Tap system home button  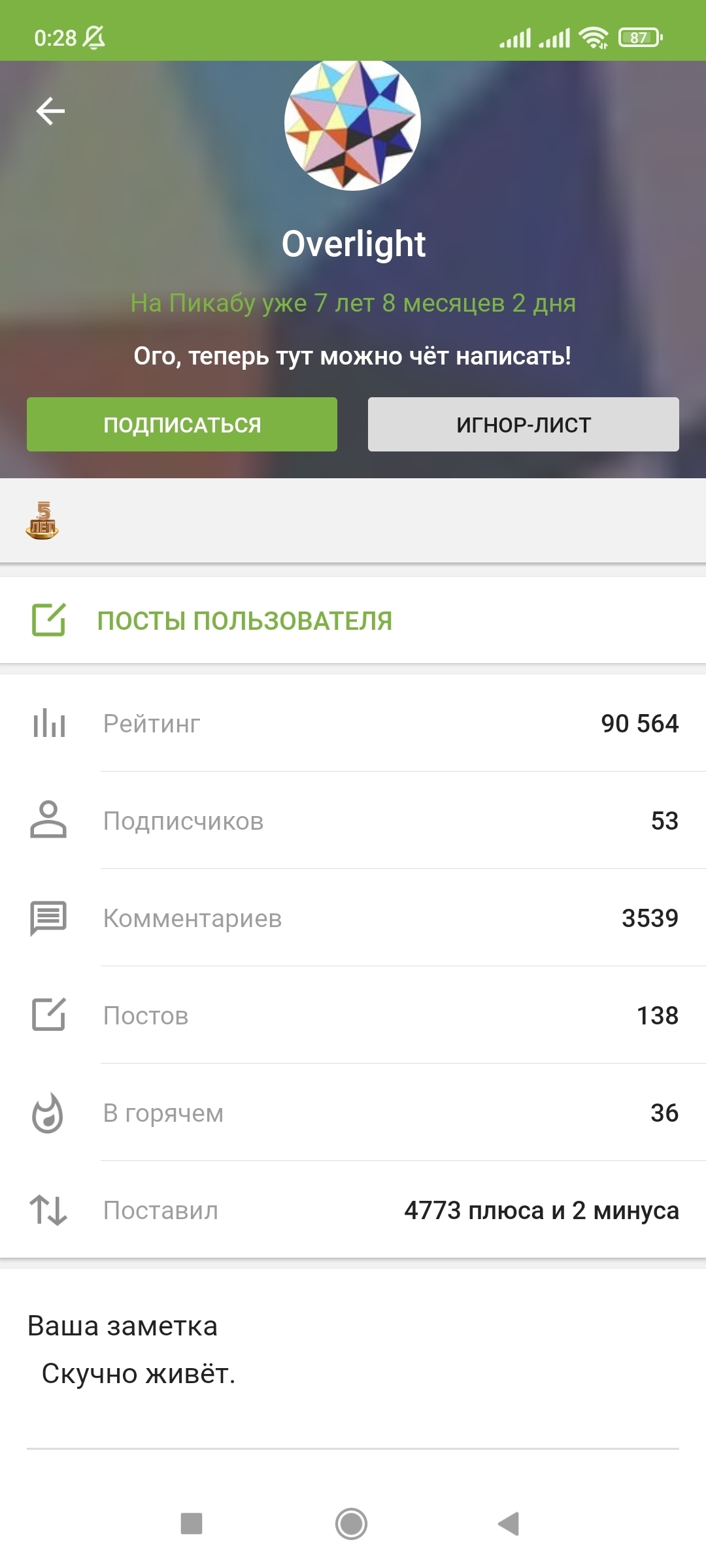[352, 1524]
